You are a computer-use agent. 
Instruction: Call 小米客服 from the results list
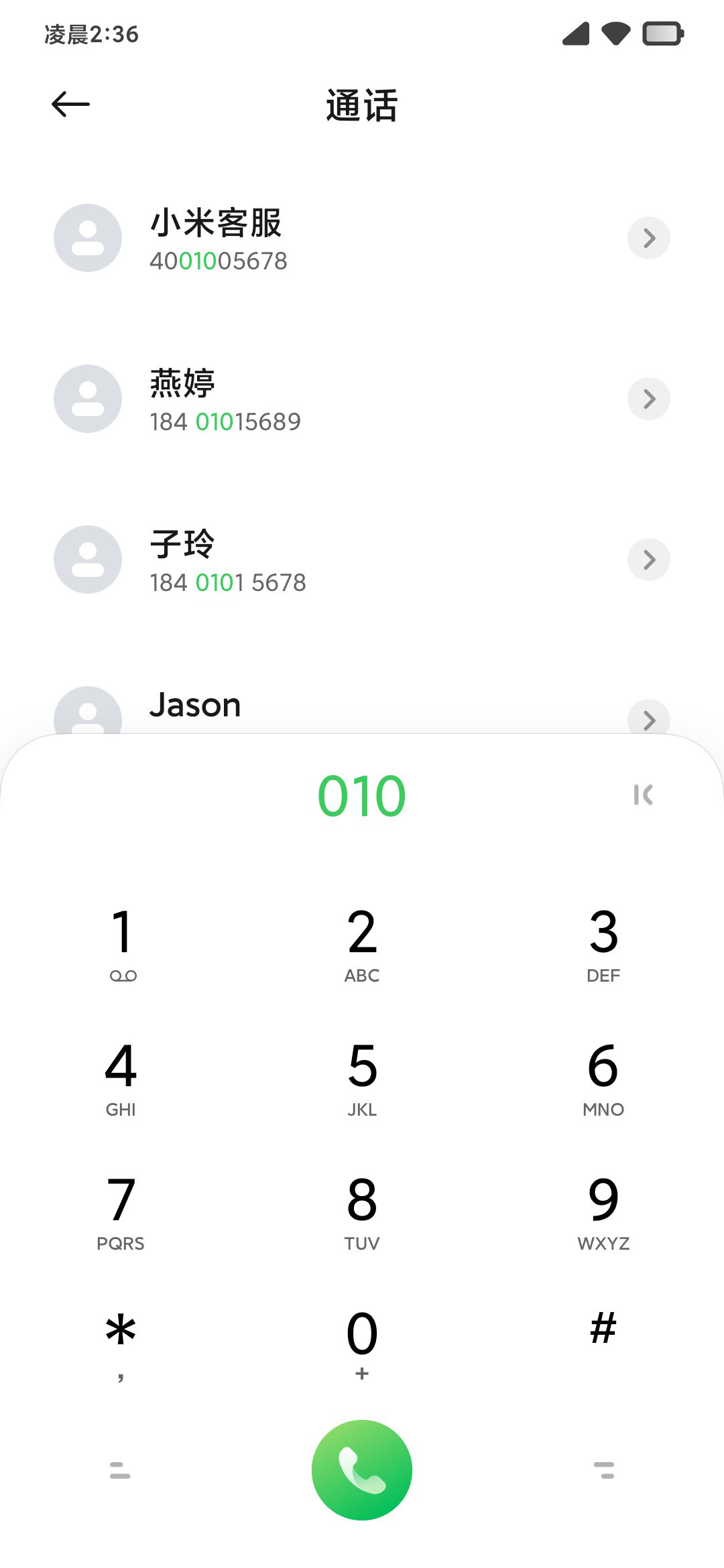[362, 238]
